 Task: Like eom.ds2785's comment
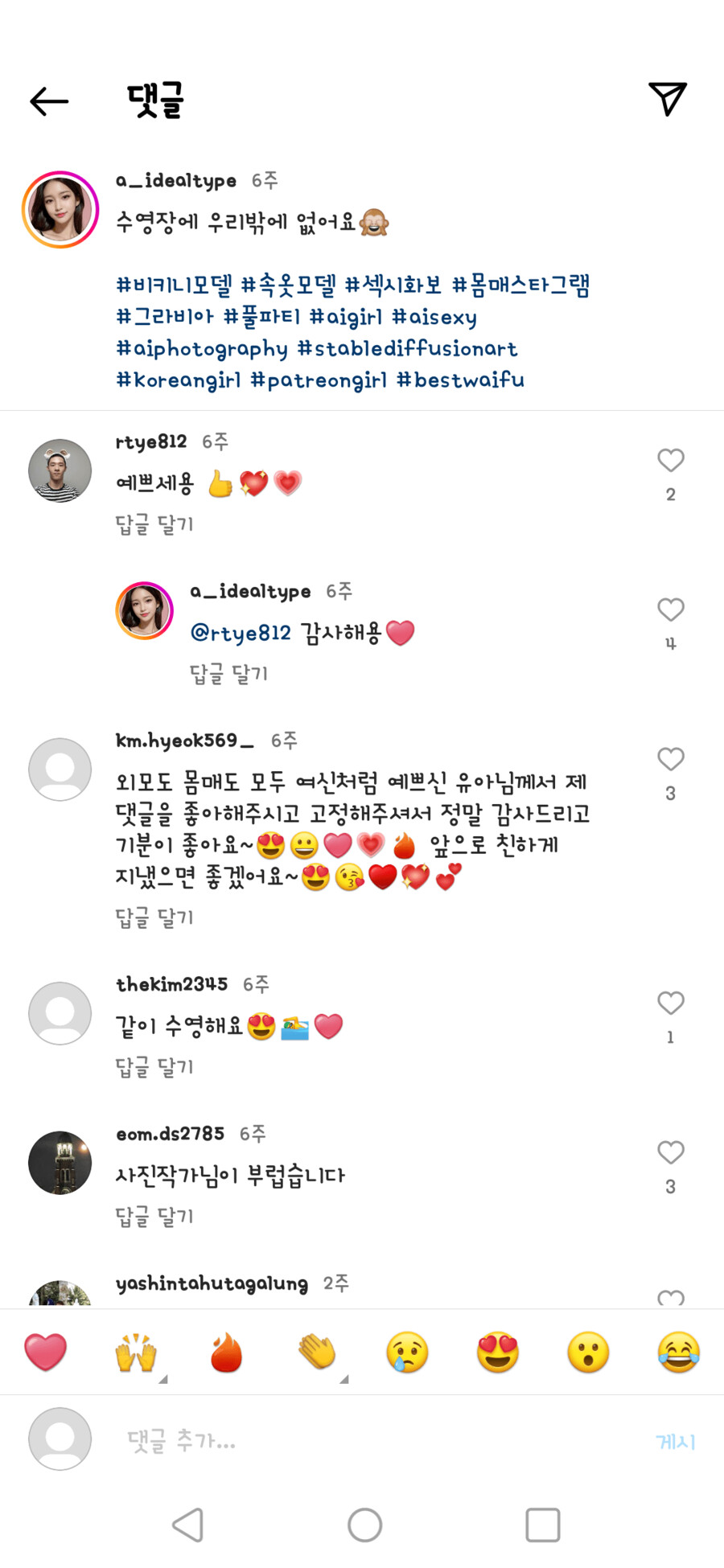tap(670, 1152)
